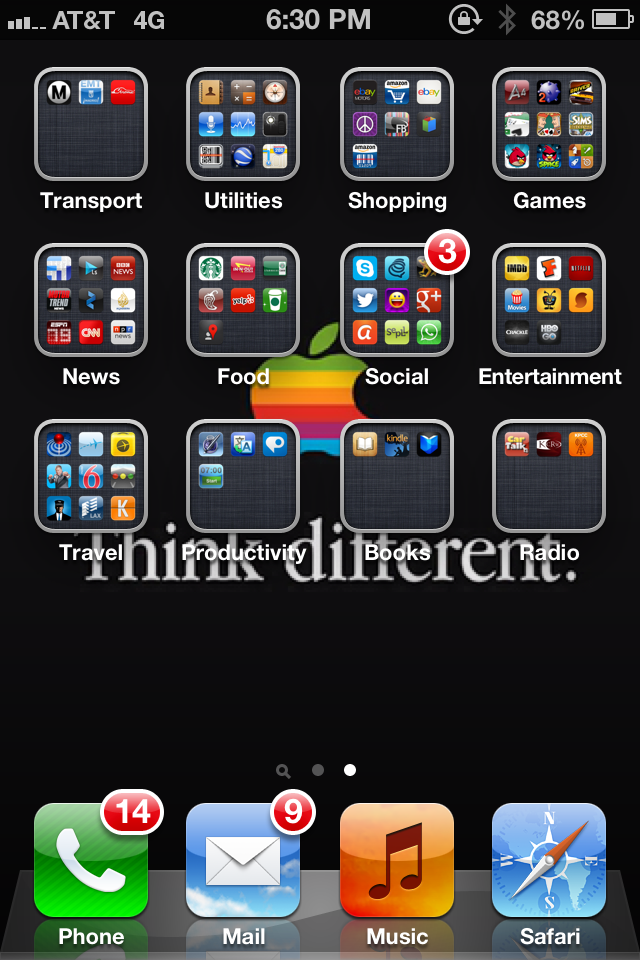The height and width of the screenshot is (960, 640).
Task: Launch Mail with 9 unread messages
Action: [x=243, y=860]
